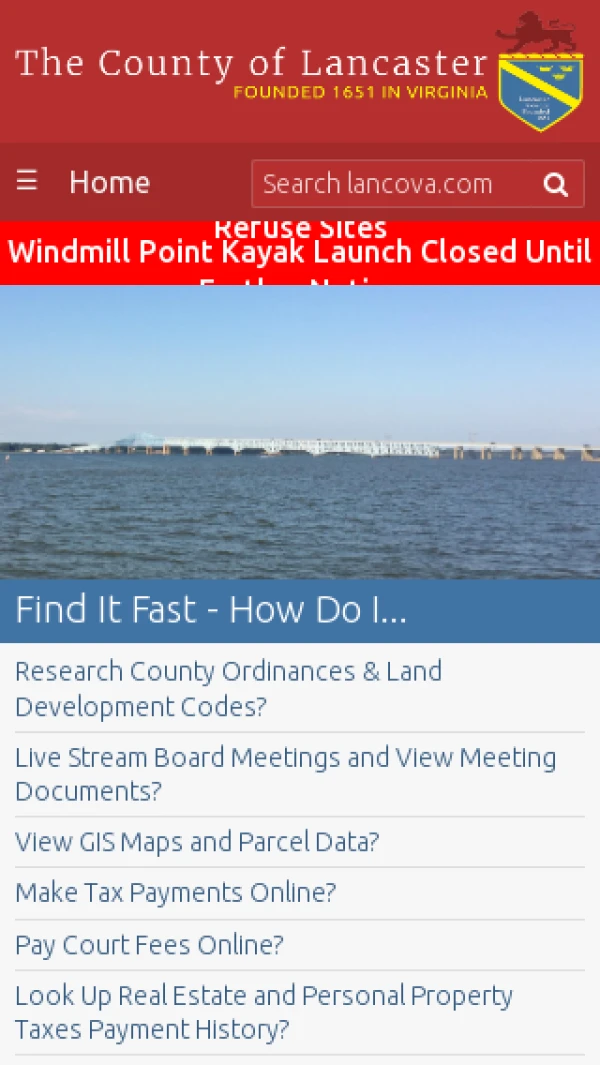The height and width of the screenshot is (1065, 600).
Task: Open Windmill Point Kayak Launch closure notice
Action: click(x=299, y=252)
